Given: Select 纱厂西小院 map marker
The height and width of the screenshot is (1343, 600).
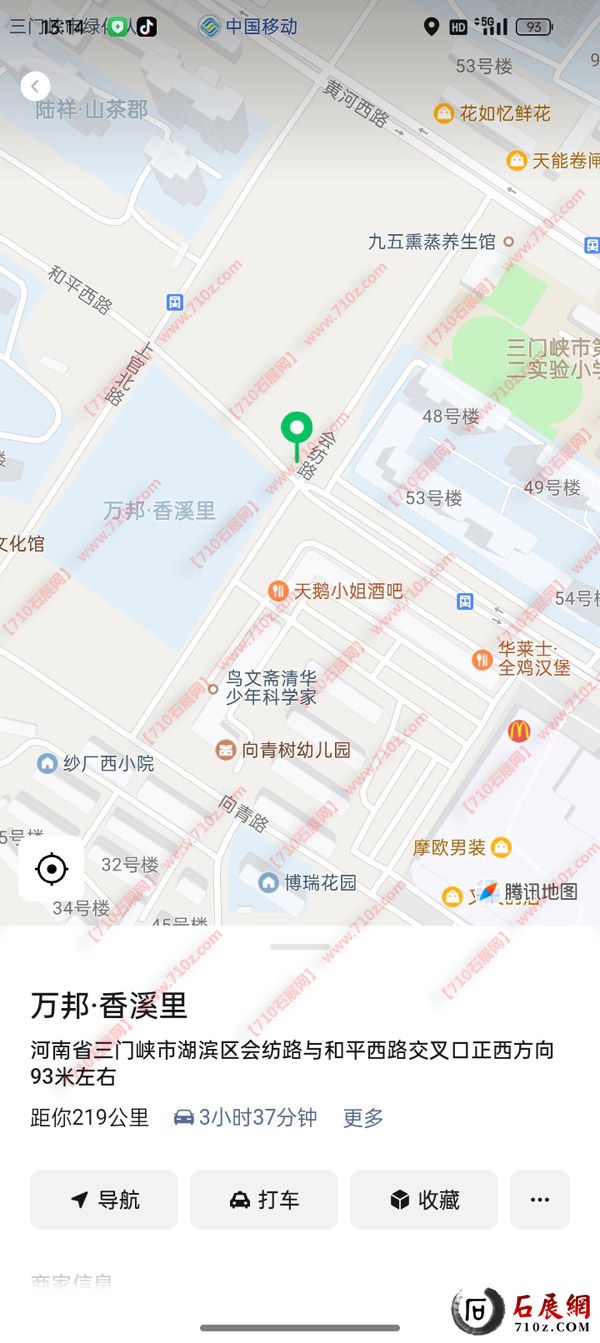Looking at the screenshot, I should click(x=46, y=763).
